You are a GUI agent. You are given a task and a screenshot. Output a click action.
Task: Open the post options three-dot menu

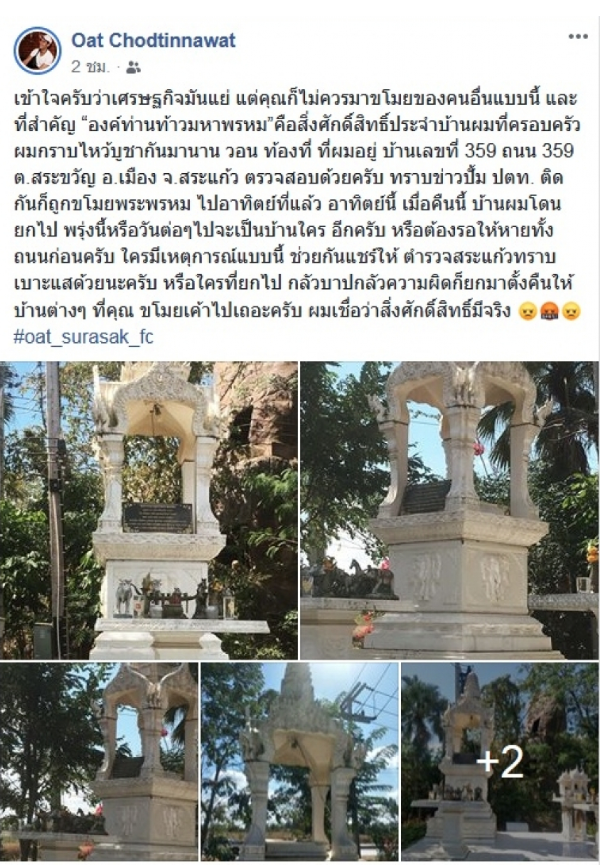(x=578, y=36)
